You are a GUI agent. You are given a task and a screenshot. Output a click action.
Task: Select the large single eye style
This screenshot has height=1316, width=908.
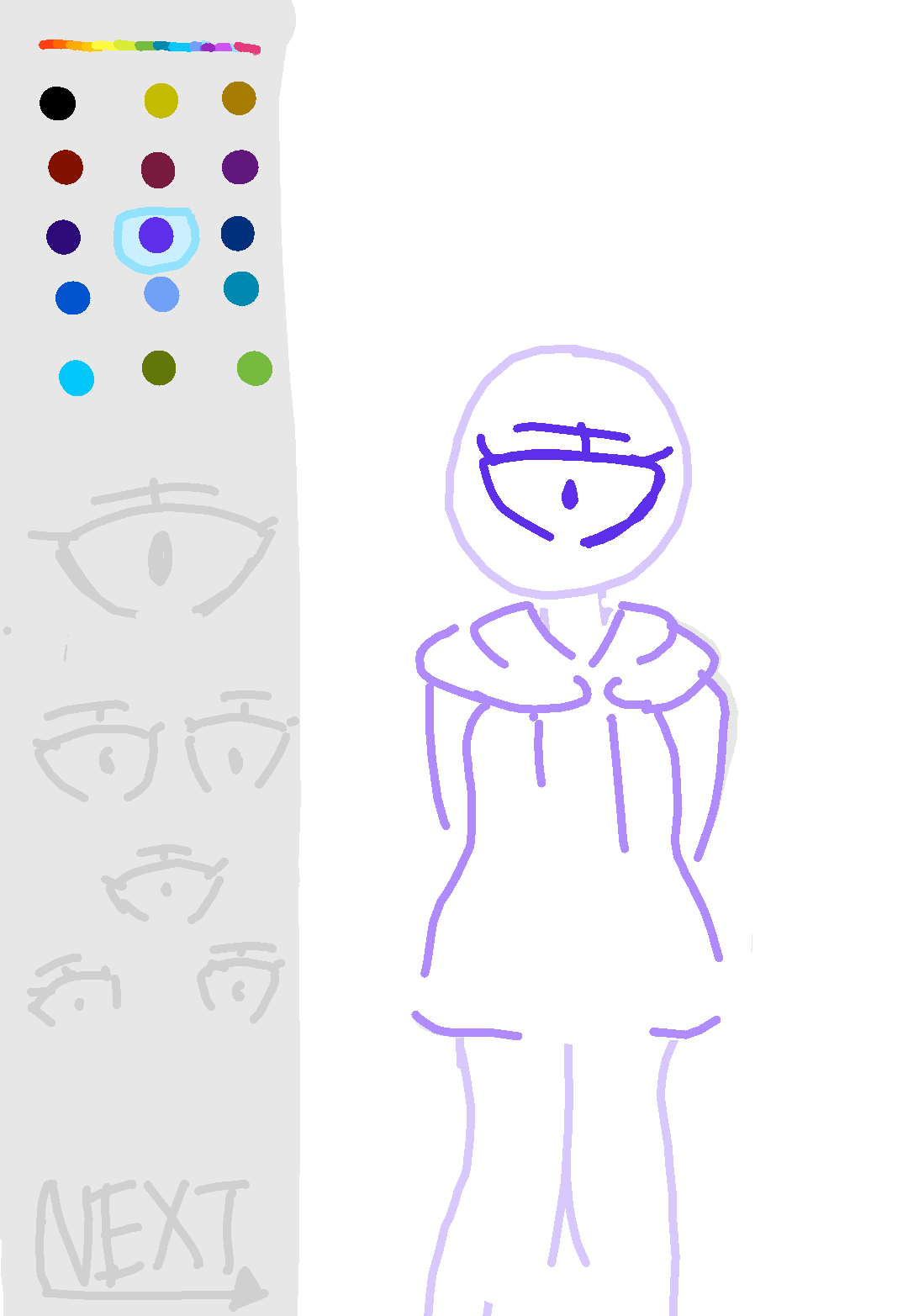153,548
